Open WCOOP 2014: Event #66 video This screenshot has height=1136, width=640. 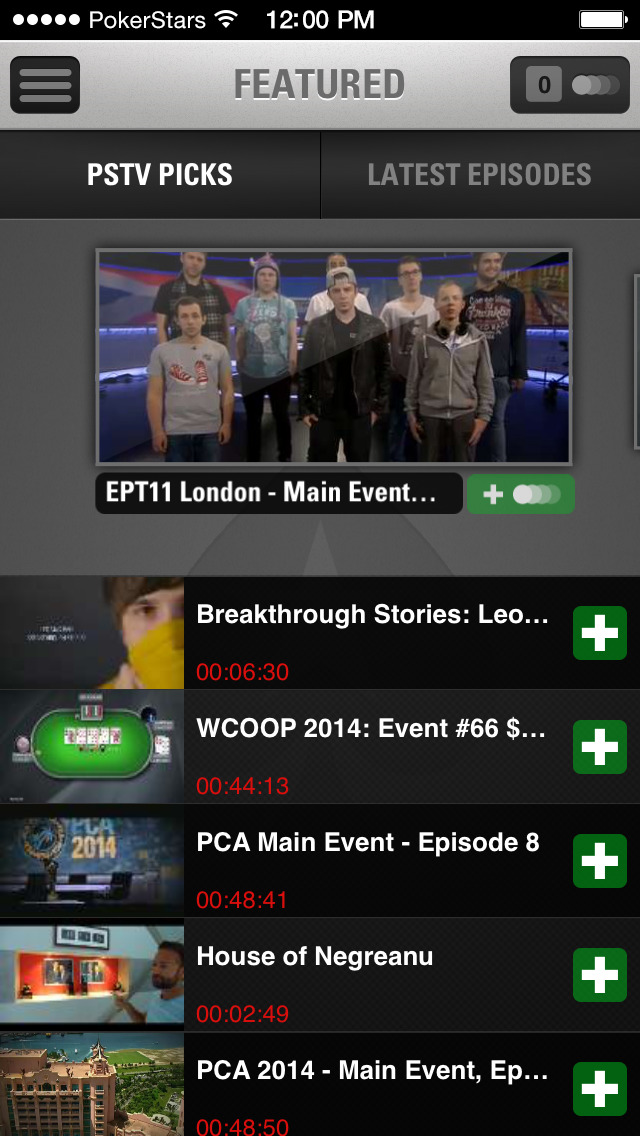(x=372, y=746)
